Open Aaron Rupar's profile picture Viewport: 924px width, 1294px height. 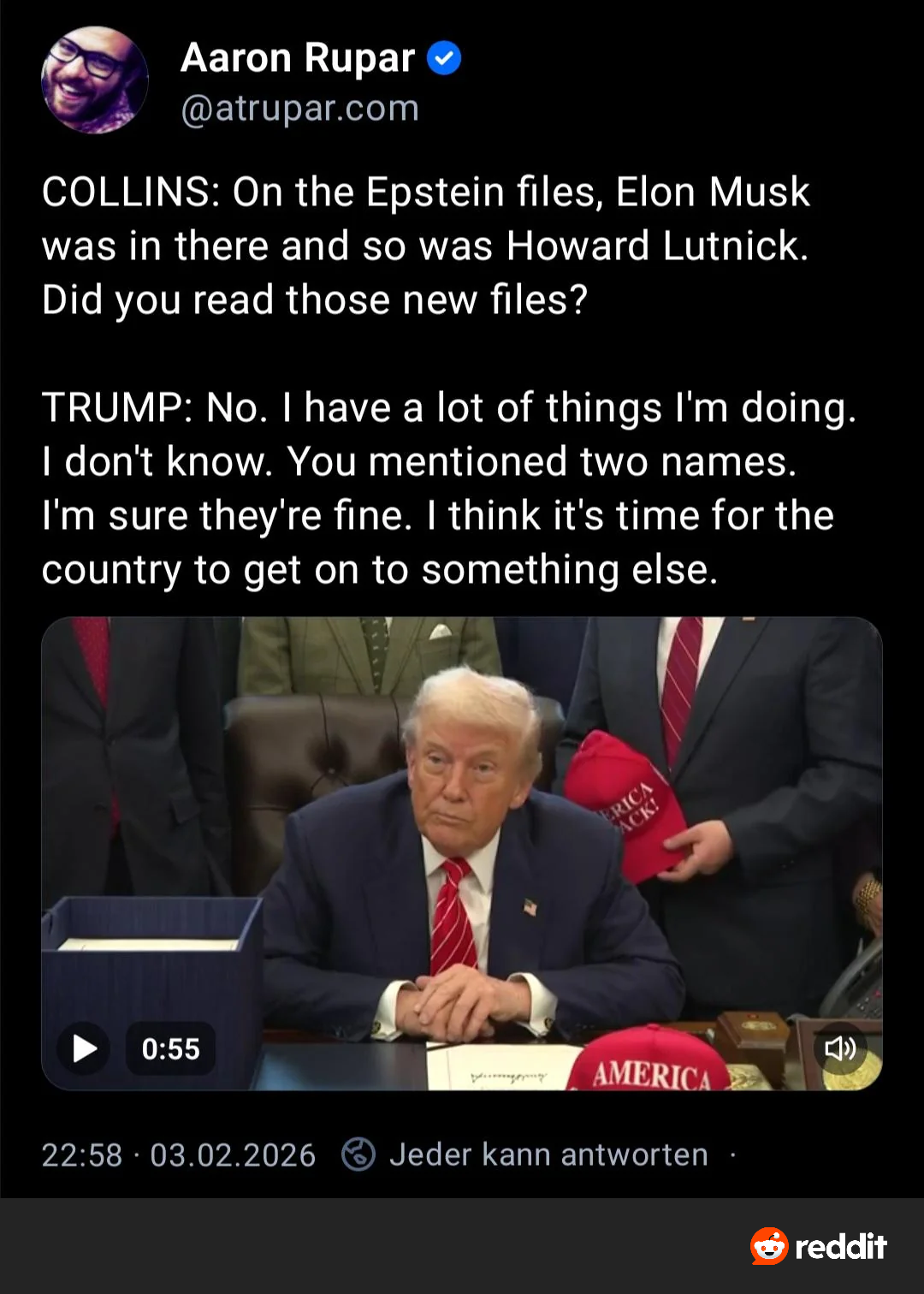pos(95,80)
